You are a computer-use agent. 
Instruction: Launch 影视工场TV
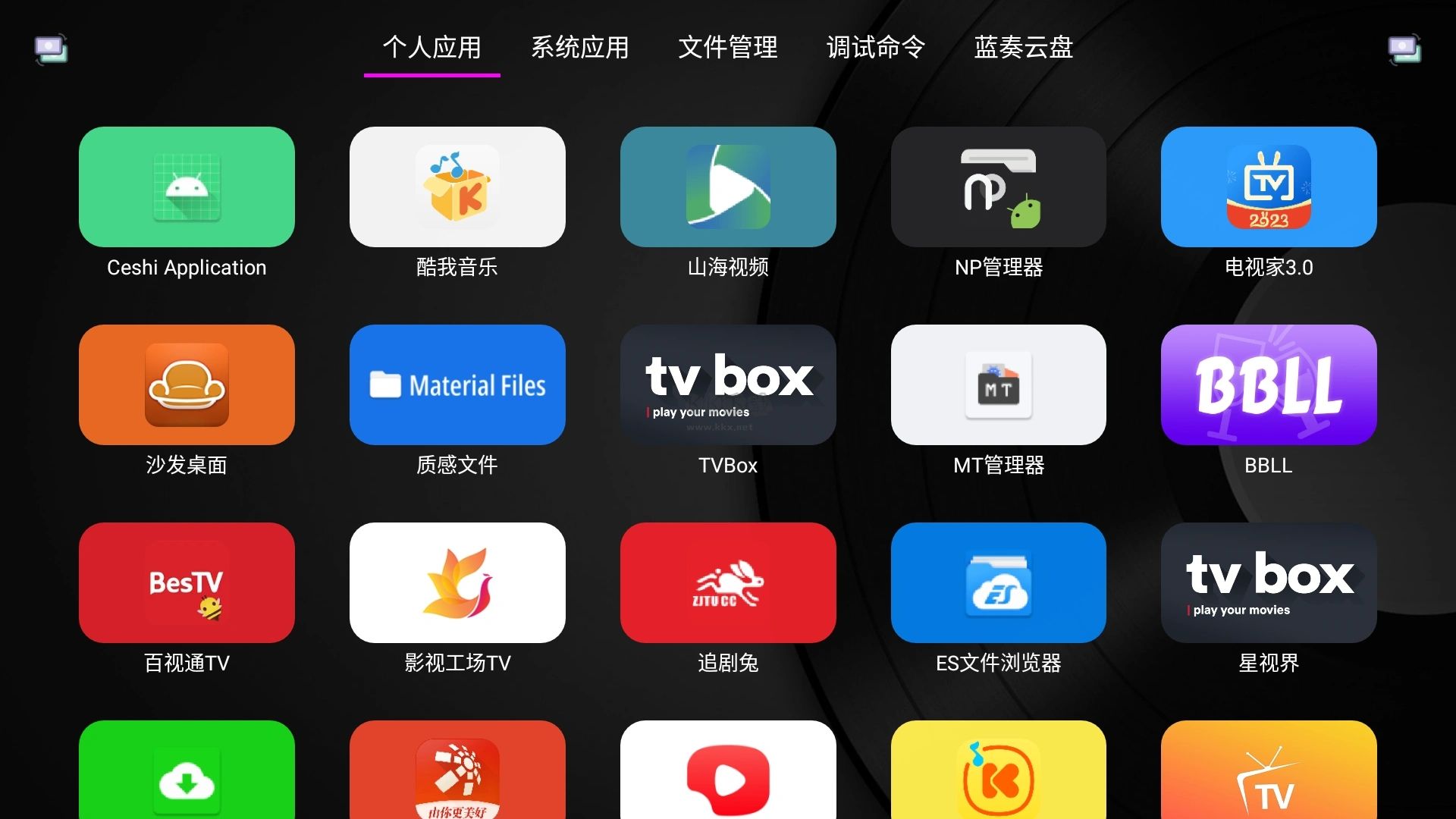coord(457,582)
